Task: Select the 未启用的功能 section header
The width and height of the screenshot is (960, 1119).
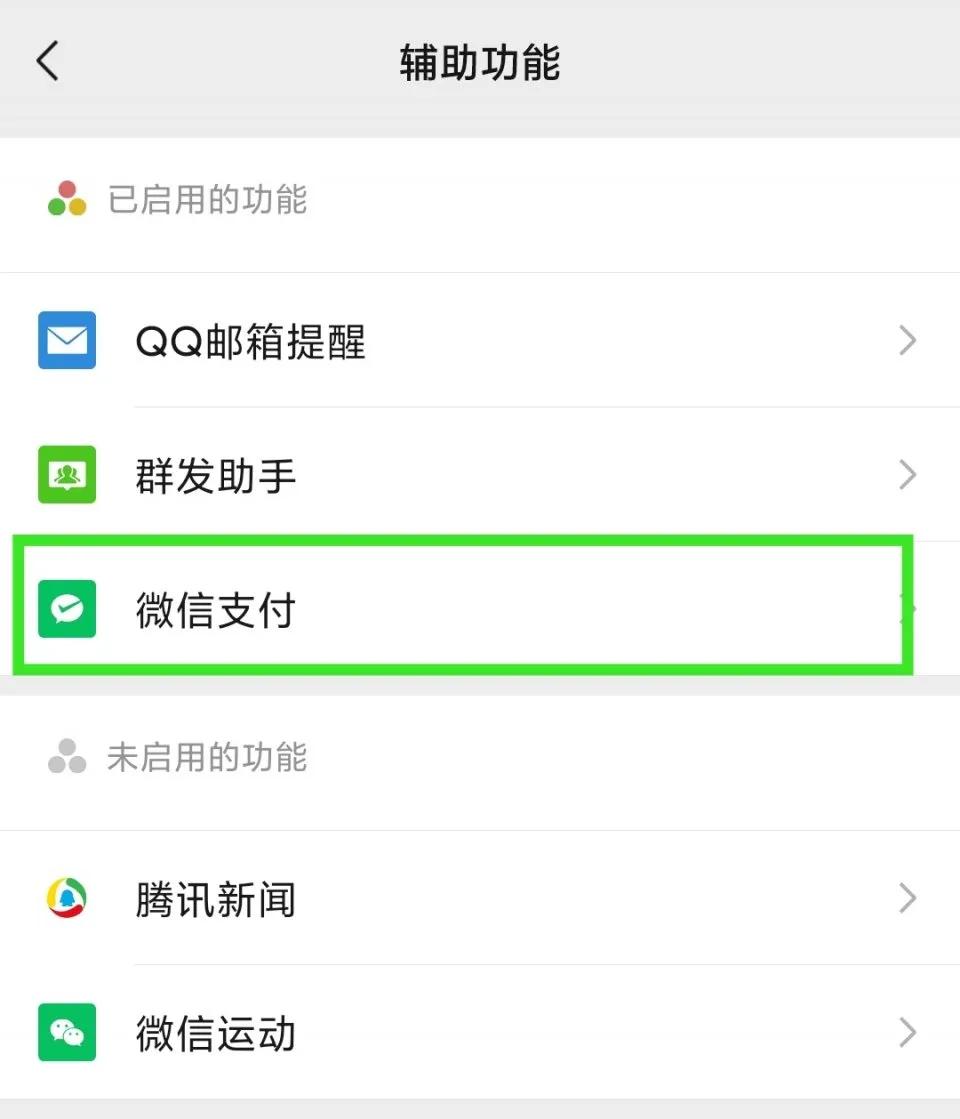Action: coord(207,757)
